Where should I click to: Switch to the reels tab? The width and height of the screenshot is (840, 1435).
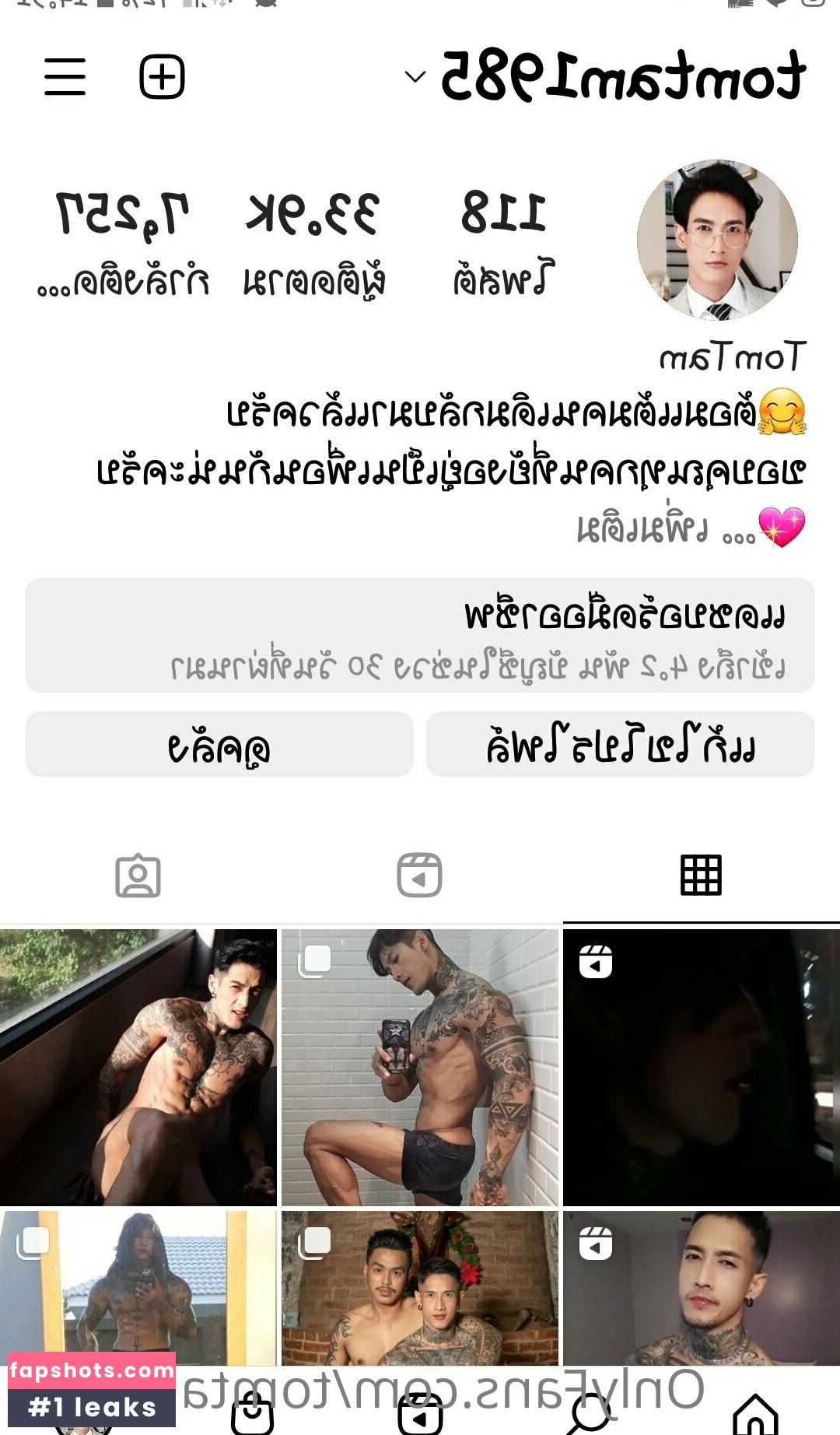point(419,875)
